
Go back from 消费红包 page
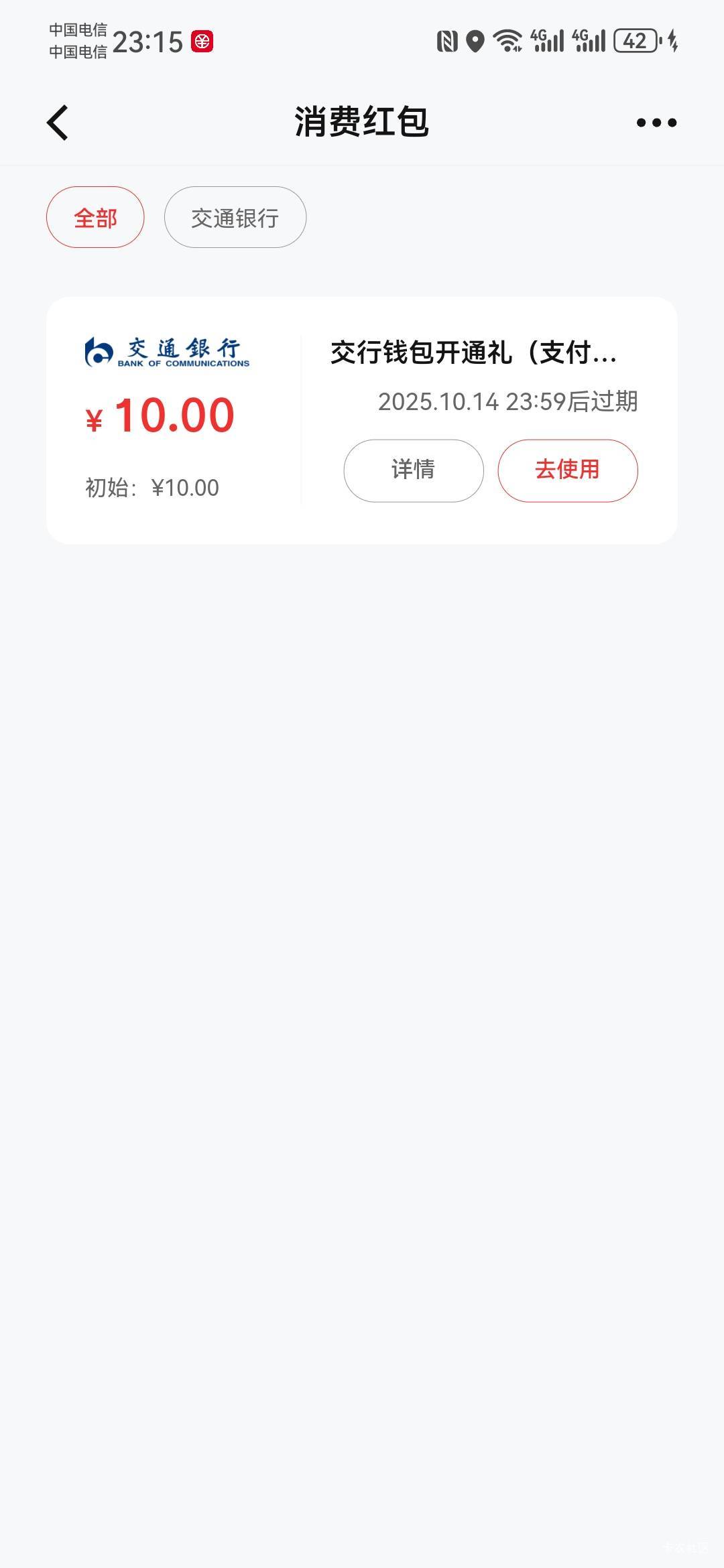click(x=58, y=123)
